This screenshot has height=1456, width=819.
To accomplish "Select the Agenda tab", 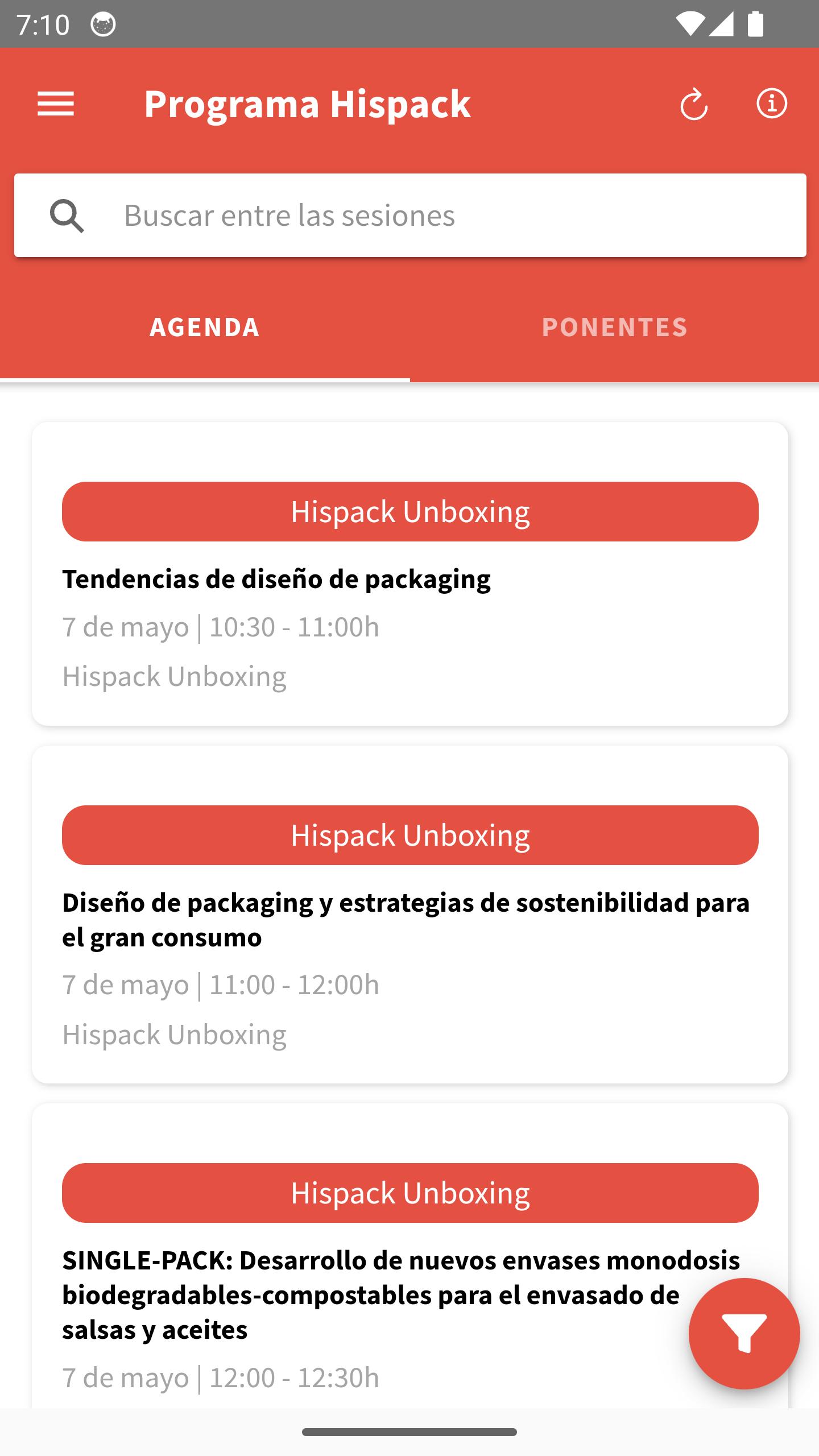I will click(205, 328).
